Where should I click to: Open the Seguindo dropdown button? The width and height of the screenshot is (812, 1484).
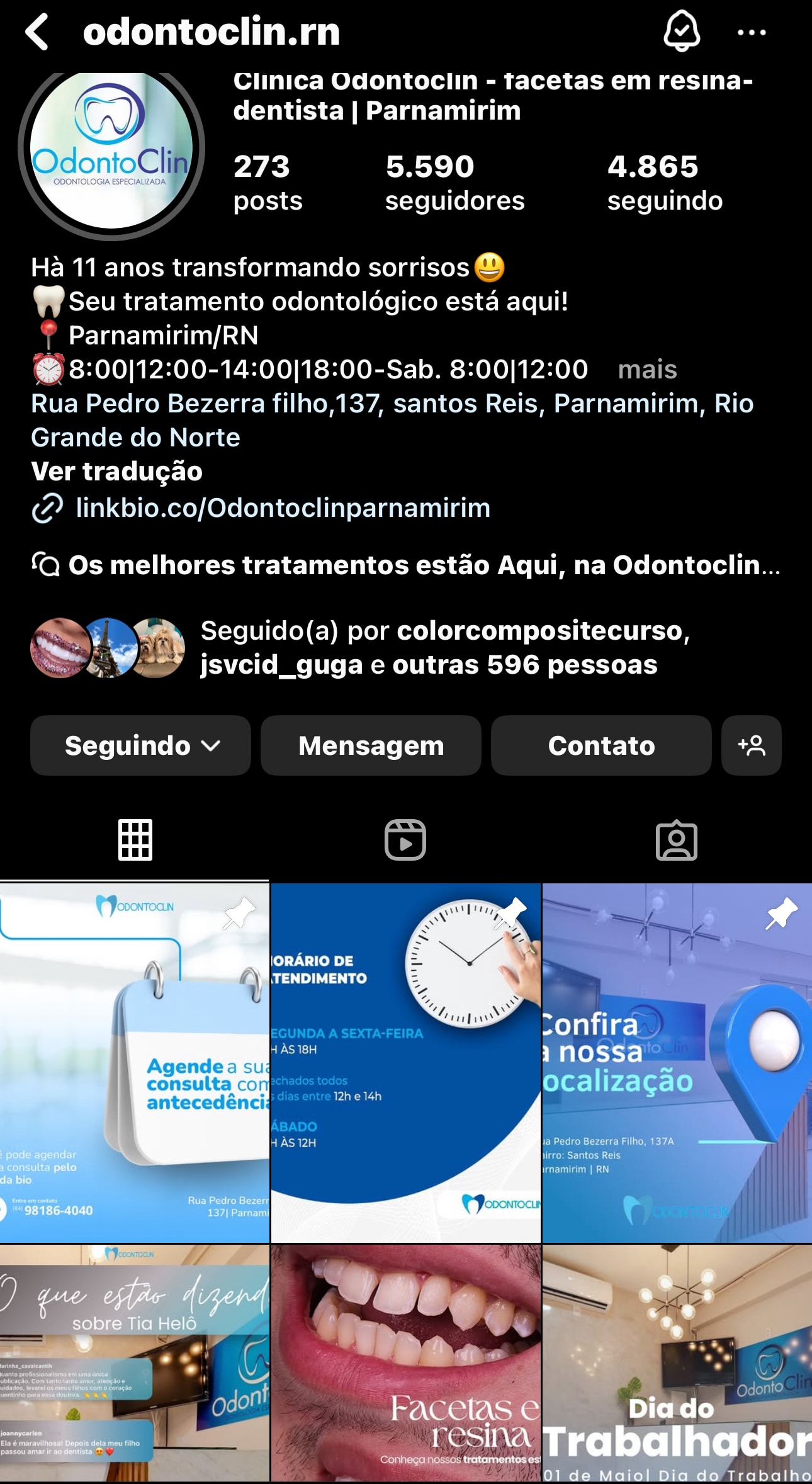(x=140, y=745)
